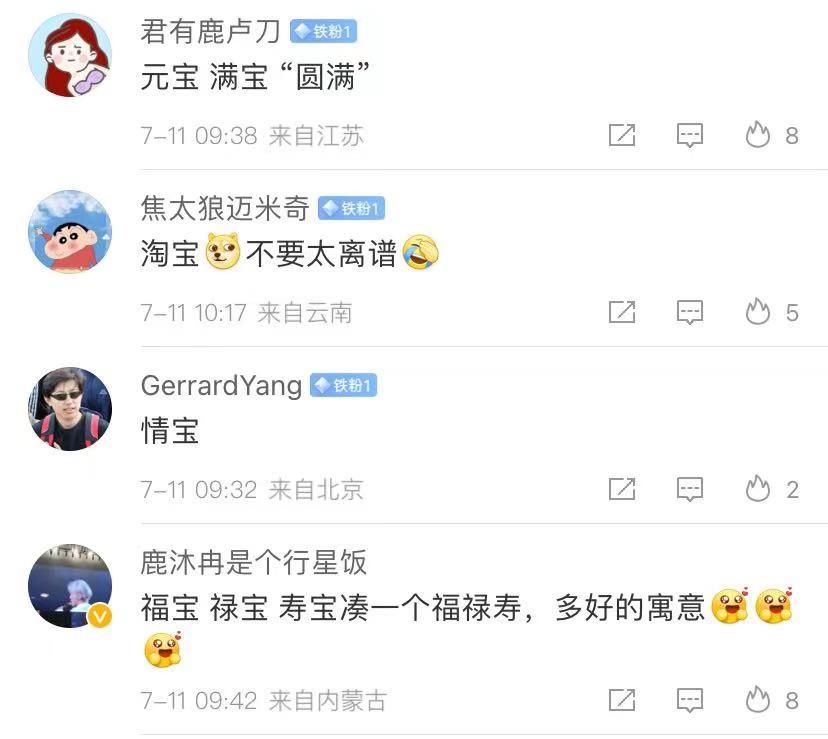The height and width of the screenshot is (739, 828).
Task: Open 君有鹿卢刀's profile avatar
Action: (x=69, y=55)
